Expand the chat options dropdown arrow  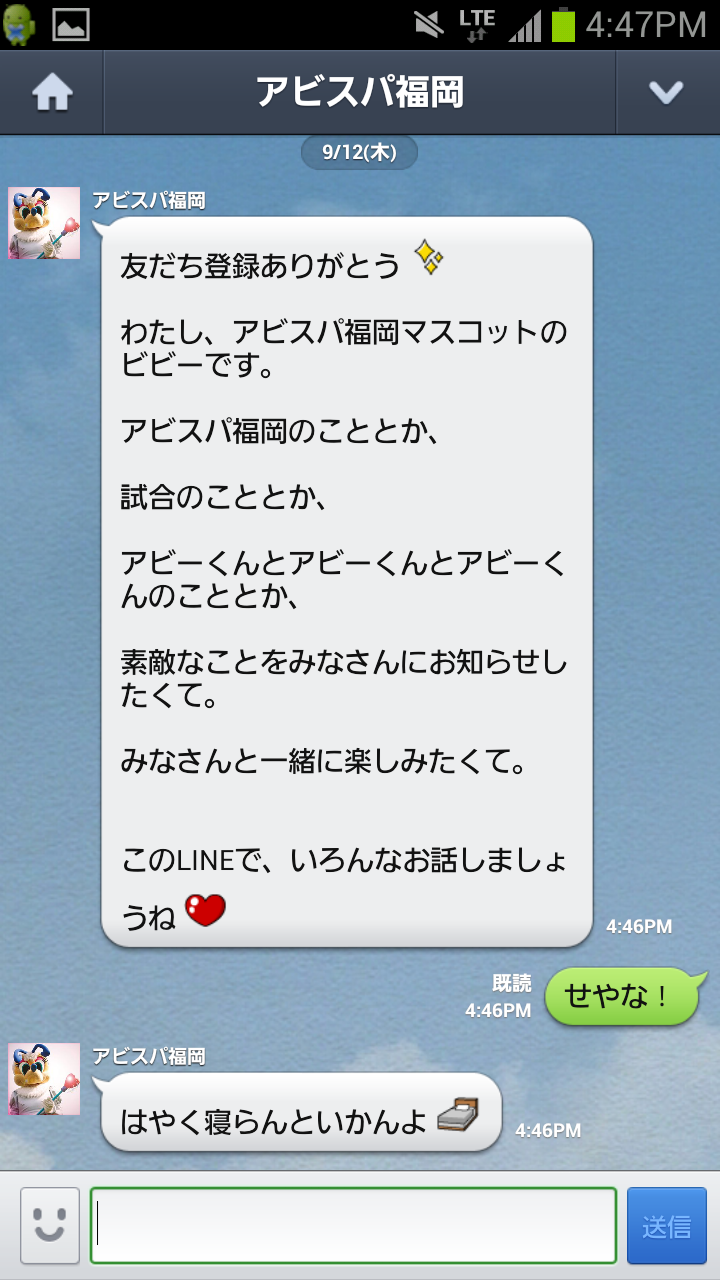click(x=666, y=93)
